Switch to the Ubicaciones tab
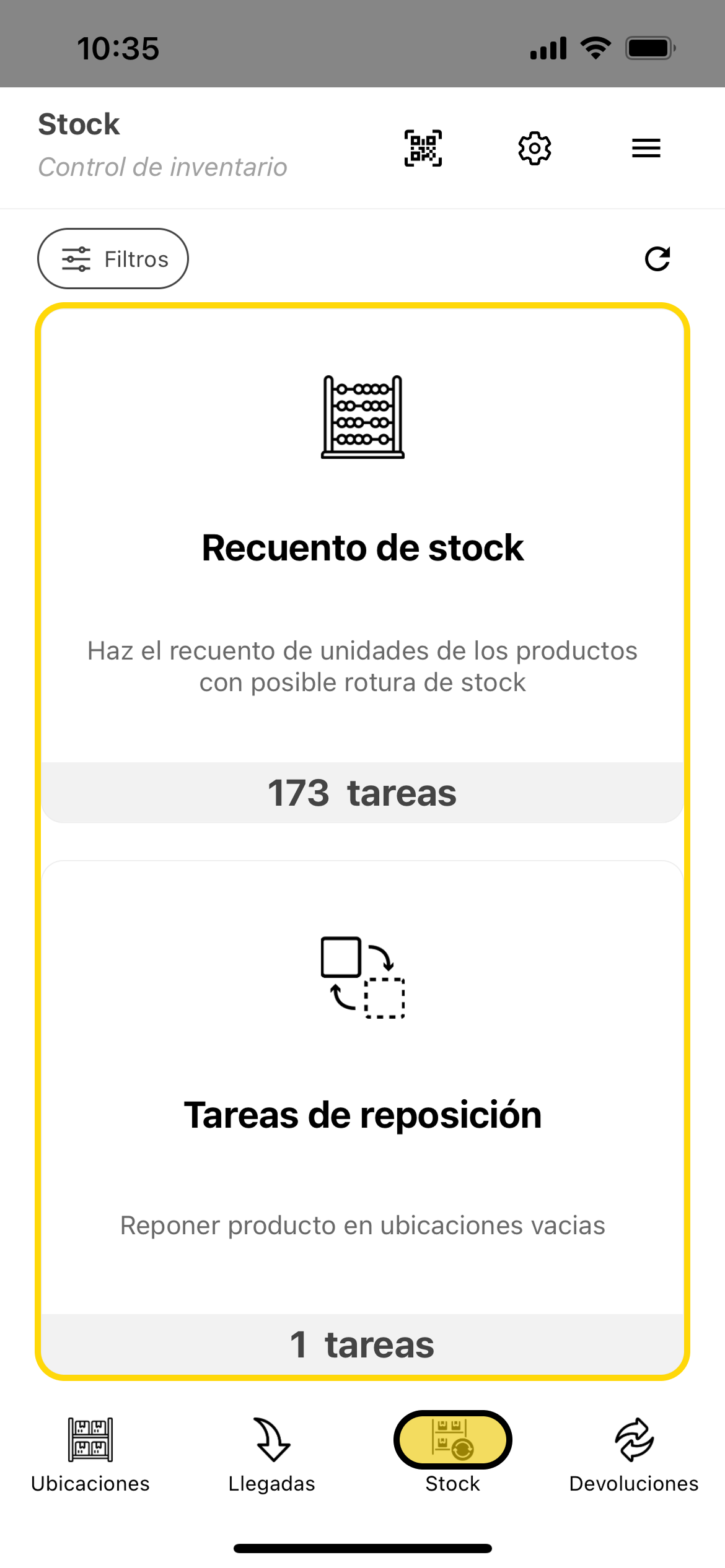The height and width of the screenshot is (1568, 725). (x=90, y=1453)
